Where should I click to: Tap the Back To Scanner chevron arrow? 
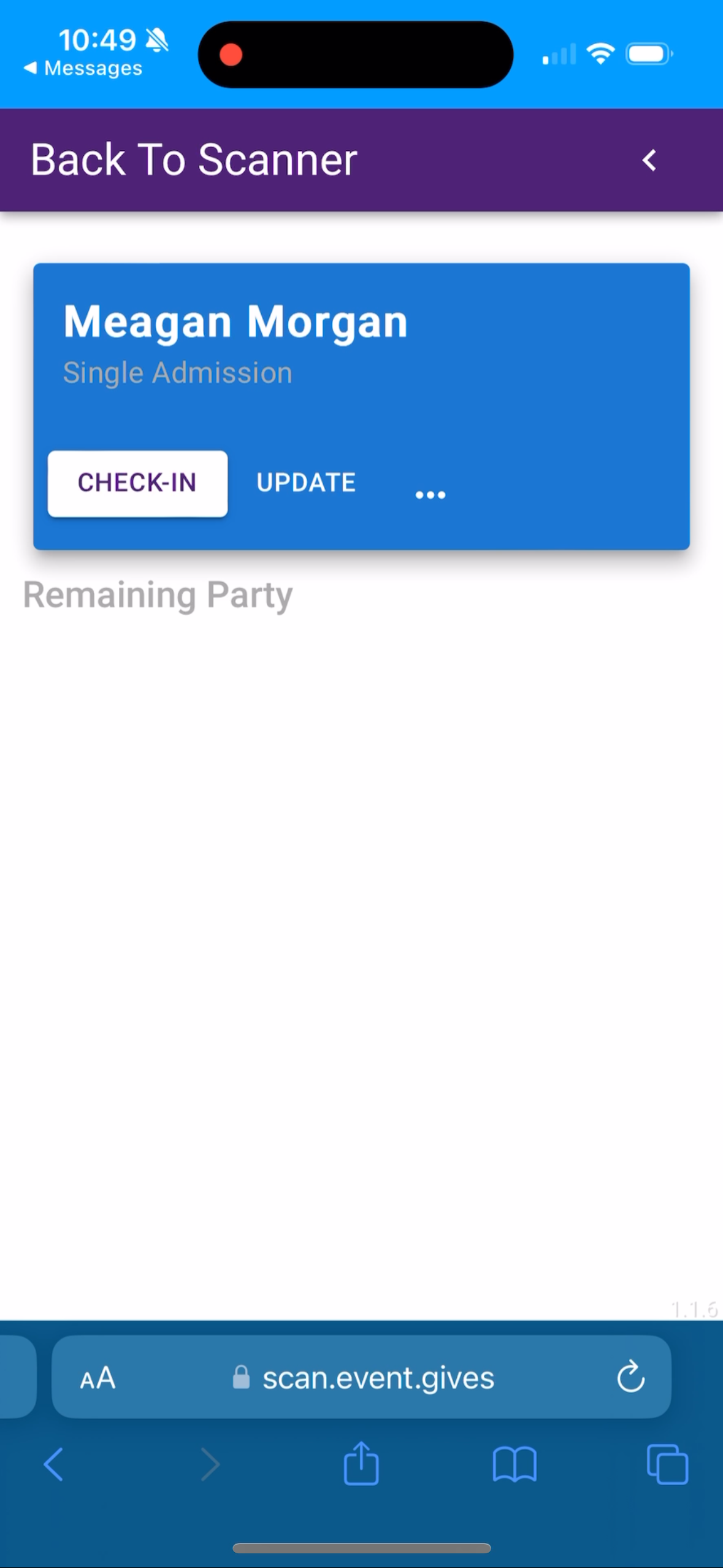[649, 161]
